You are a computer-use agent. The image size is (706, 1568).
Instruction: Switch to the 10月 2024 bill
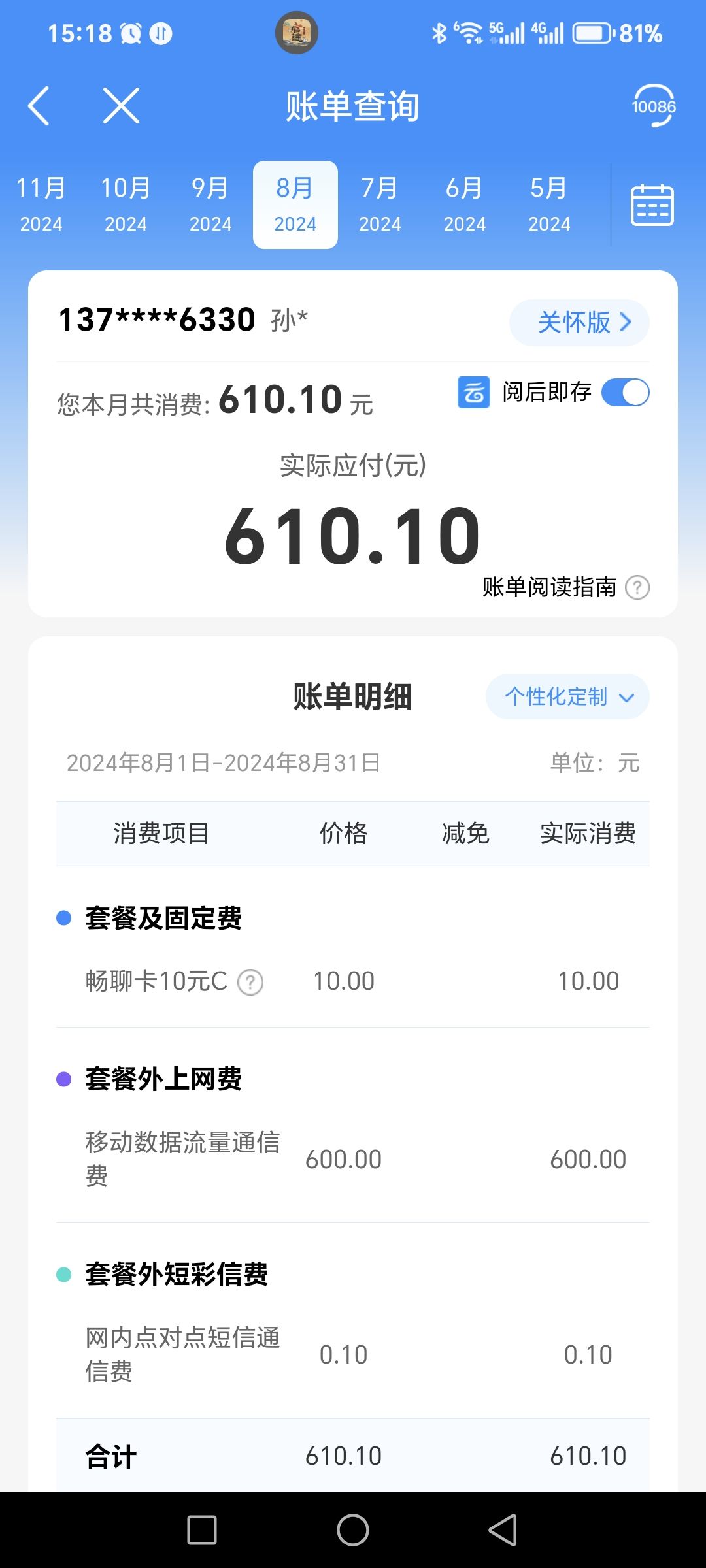tap(126, 205)
